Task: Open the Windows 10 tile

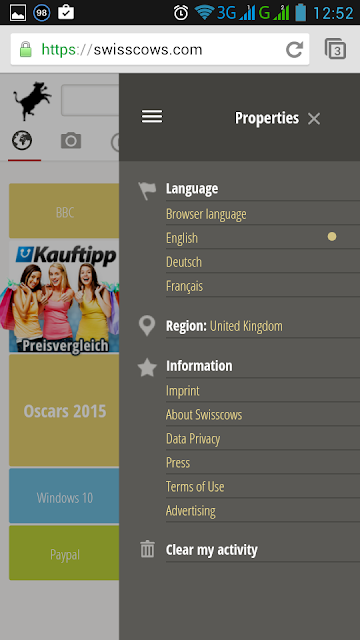Action: coord(64,496)
